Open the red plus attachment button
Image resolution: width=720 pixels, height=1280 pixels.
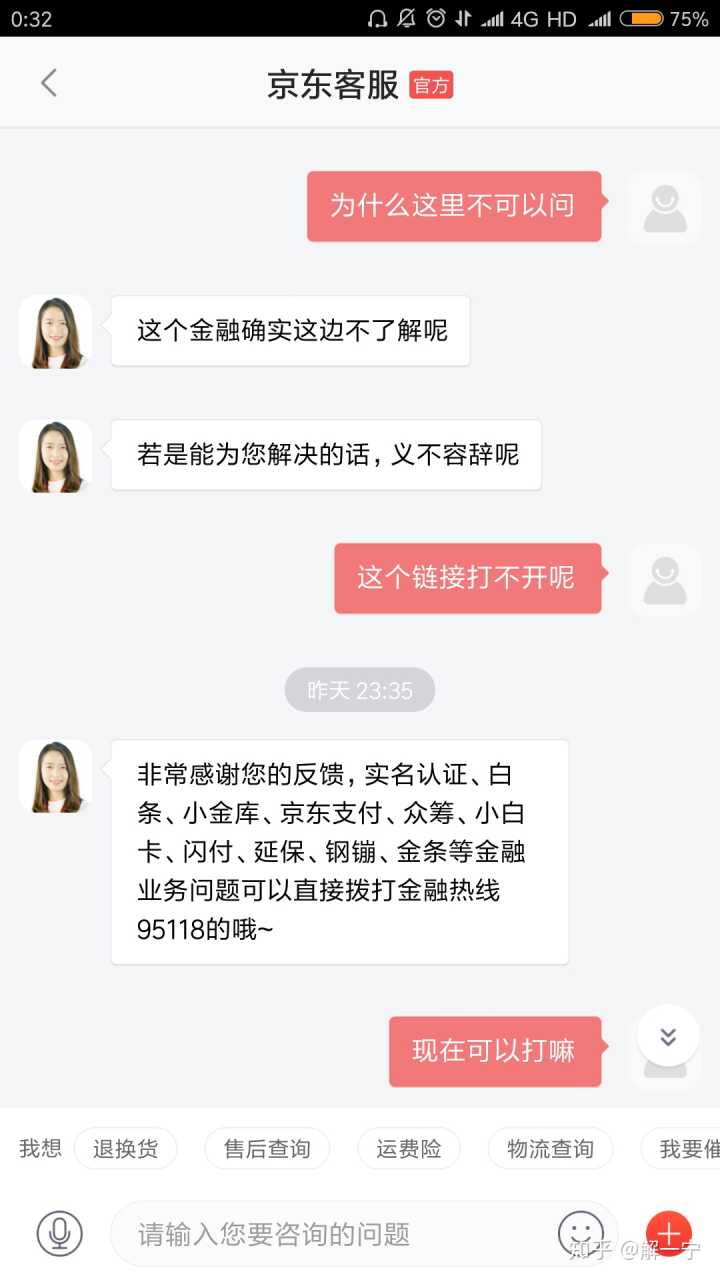(x=668, y=1233)
